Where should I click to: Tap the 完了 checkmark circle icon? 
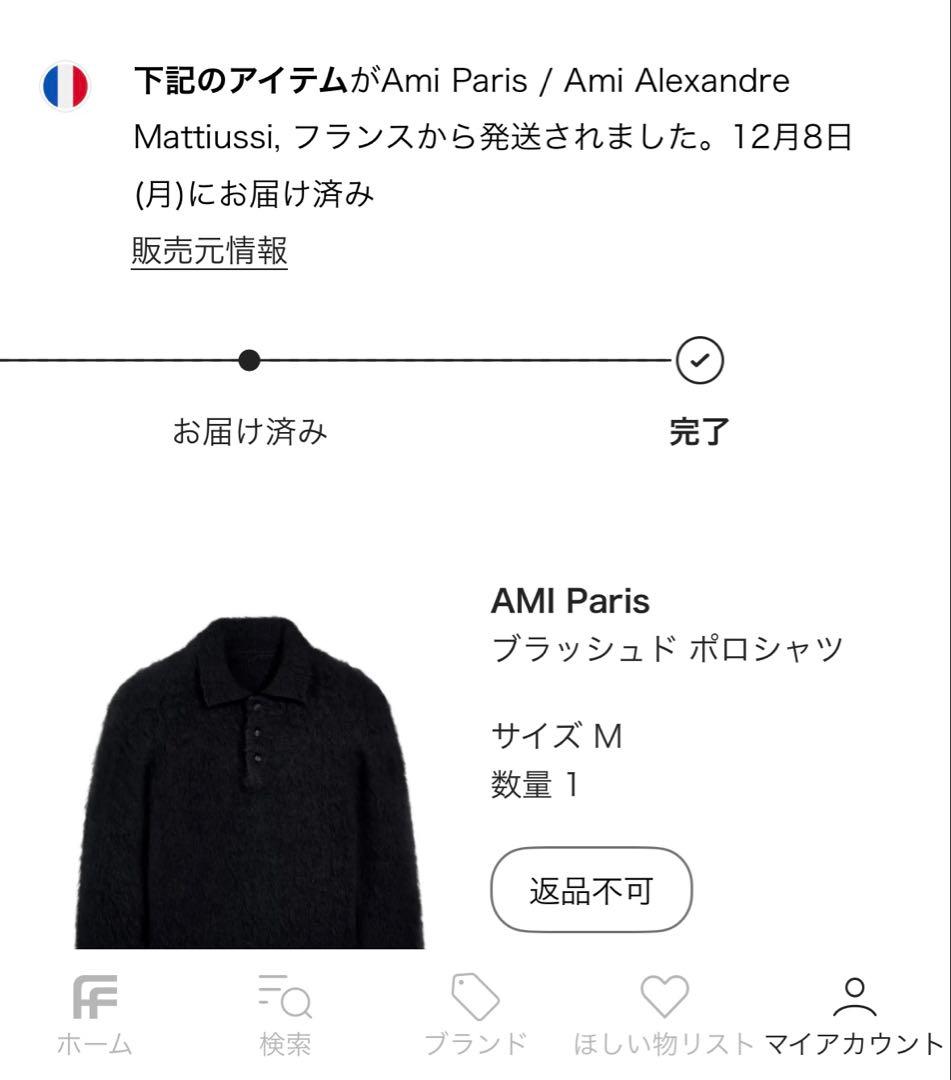tap(700, 358)
